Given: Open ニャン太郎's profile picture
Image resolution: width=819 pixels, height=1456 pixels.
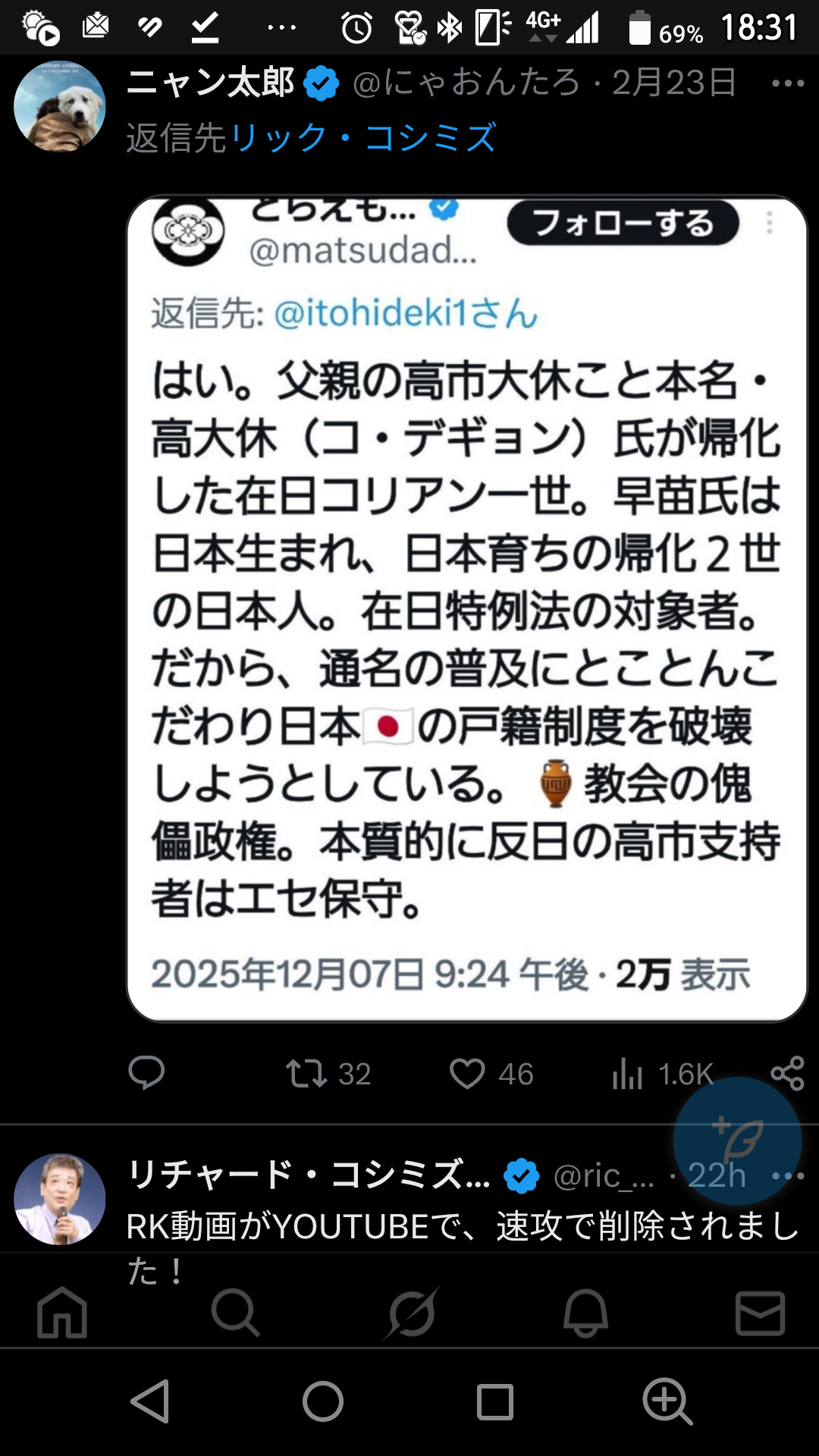Looking at the screenshot, I should [59, 106].
